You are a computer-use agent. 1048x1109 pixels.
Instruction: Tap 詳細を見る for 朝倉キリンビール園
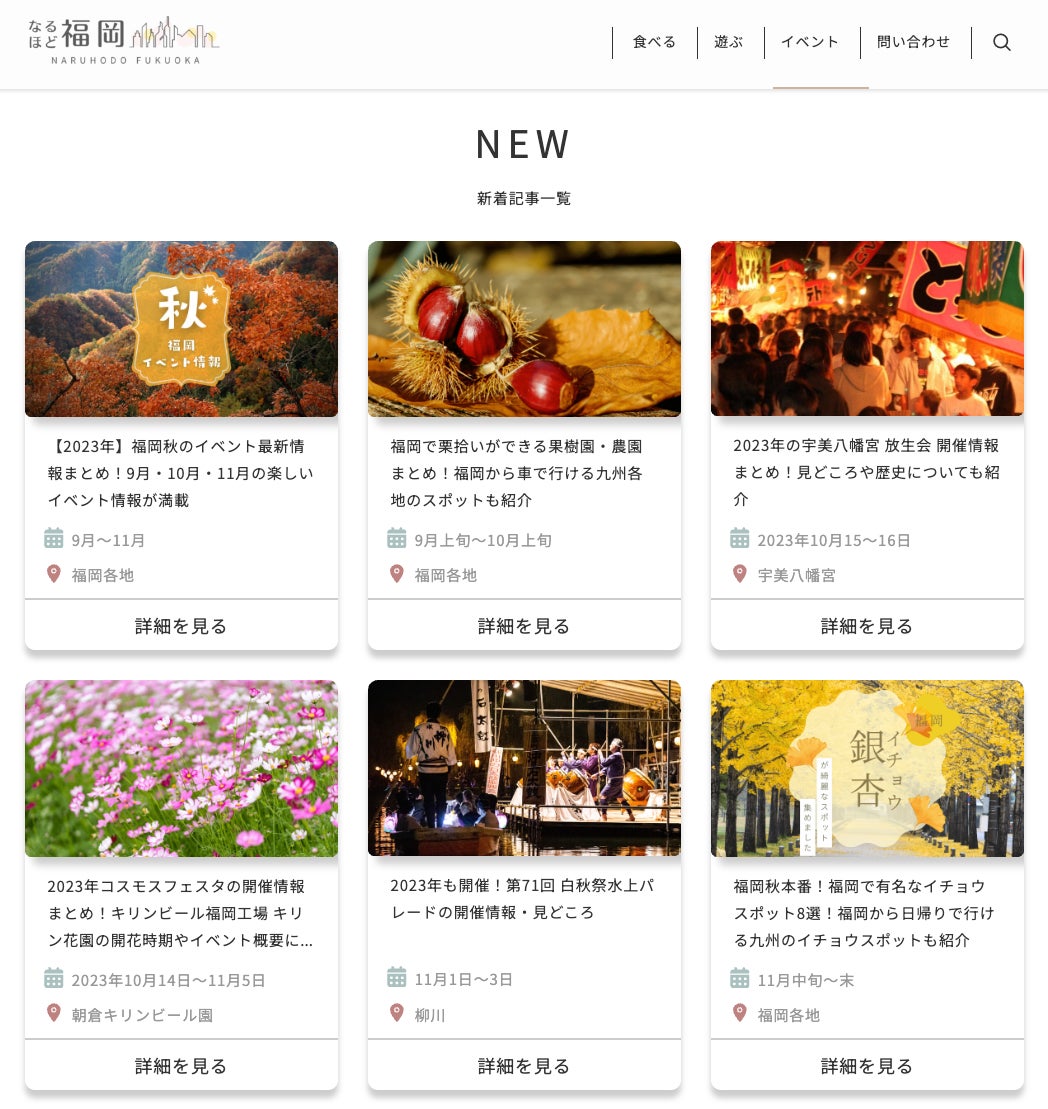pyautogui.click(x=181, y=1066)
